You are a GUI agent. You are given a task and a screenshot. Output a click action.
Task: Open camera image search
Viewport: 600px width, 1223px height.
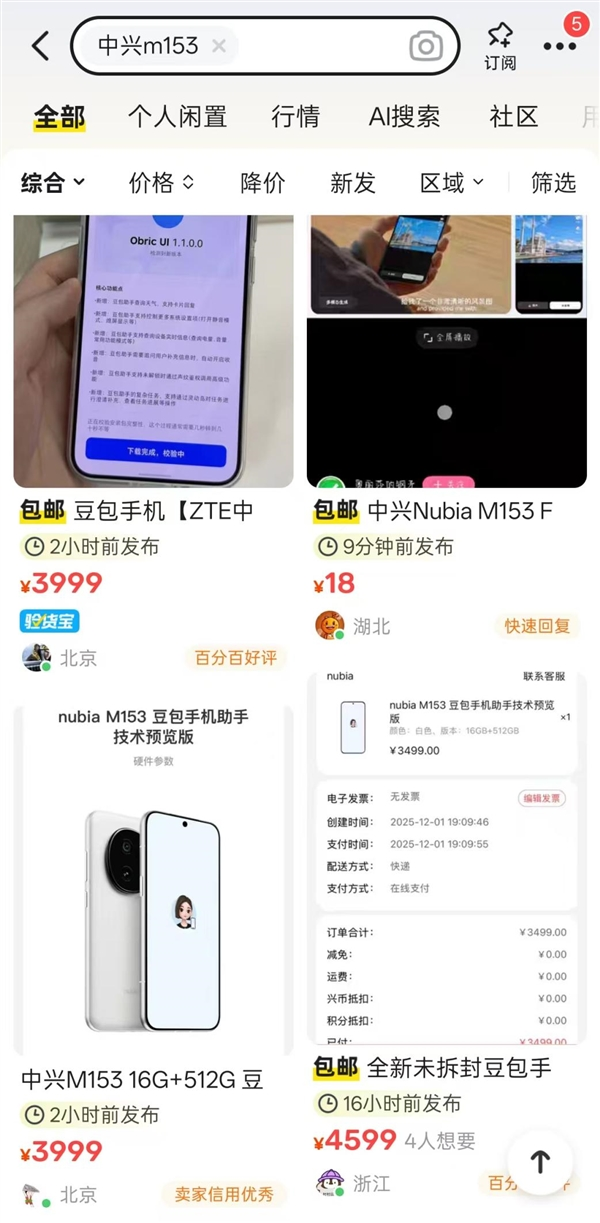(426, 46)
